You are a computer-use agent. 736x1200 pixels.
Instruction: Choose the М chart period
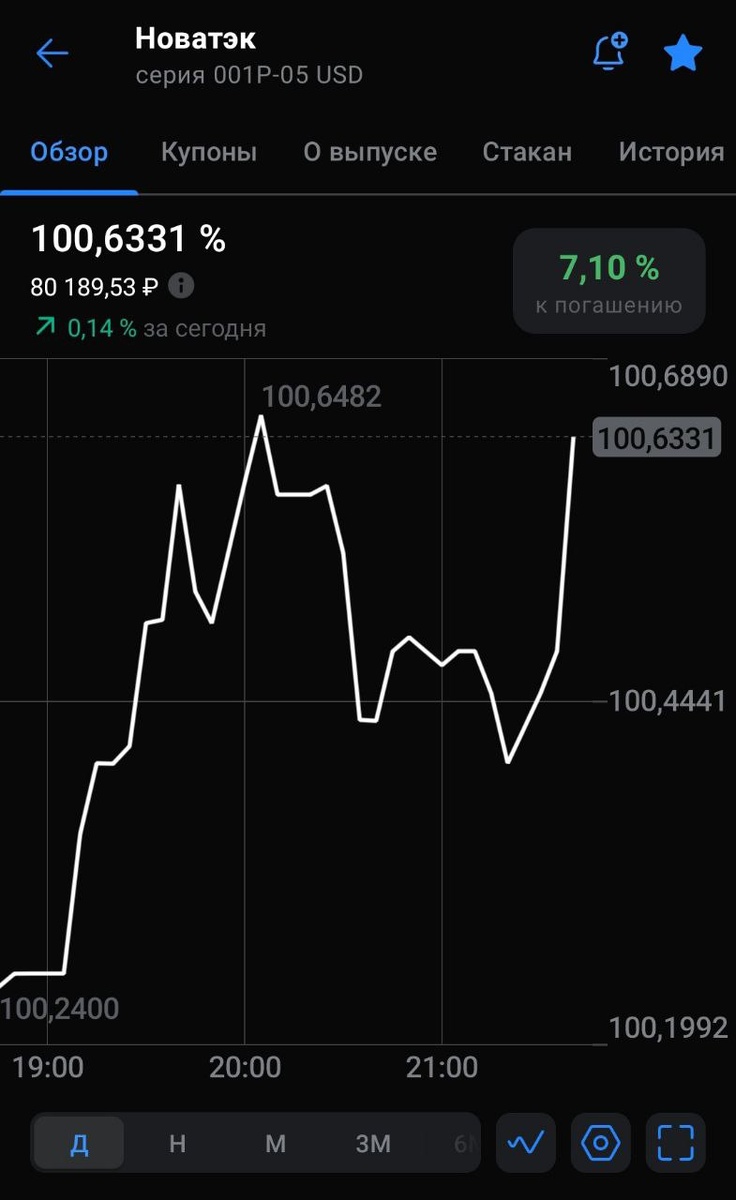pyautogui.click(x=275, y=1143)
